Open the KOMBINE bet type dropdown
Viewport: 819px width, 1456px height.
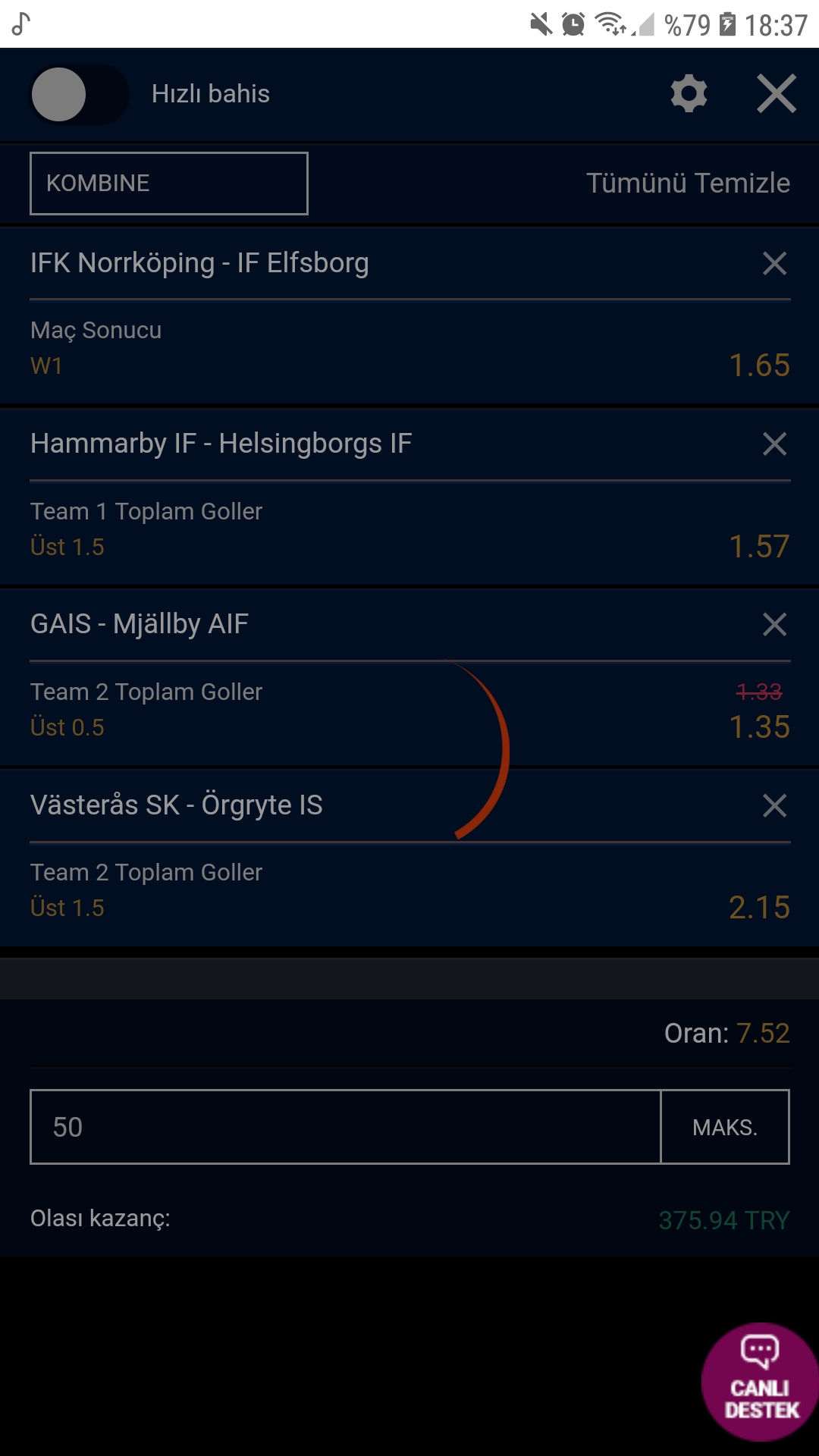(169, 184)
